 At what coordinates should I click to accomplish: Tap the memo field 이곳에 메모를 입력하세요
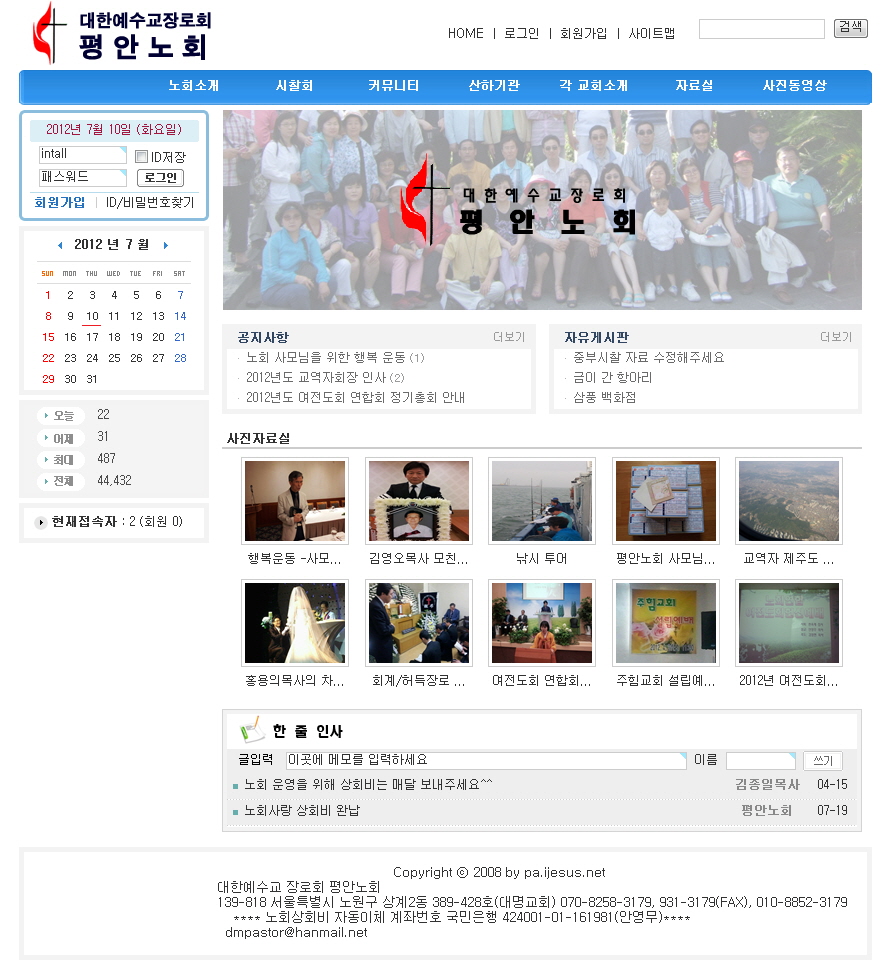[485, 760]
